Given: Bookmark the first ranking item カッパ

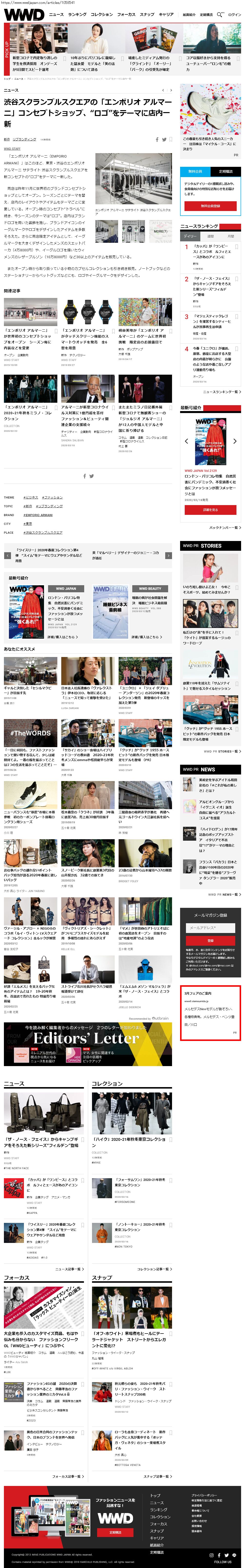Looking at the screenshot, I should click(x=236, y=246).
